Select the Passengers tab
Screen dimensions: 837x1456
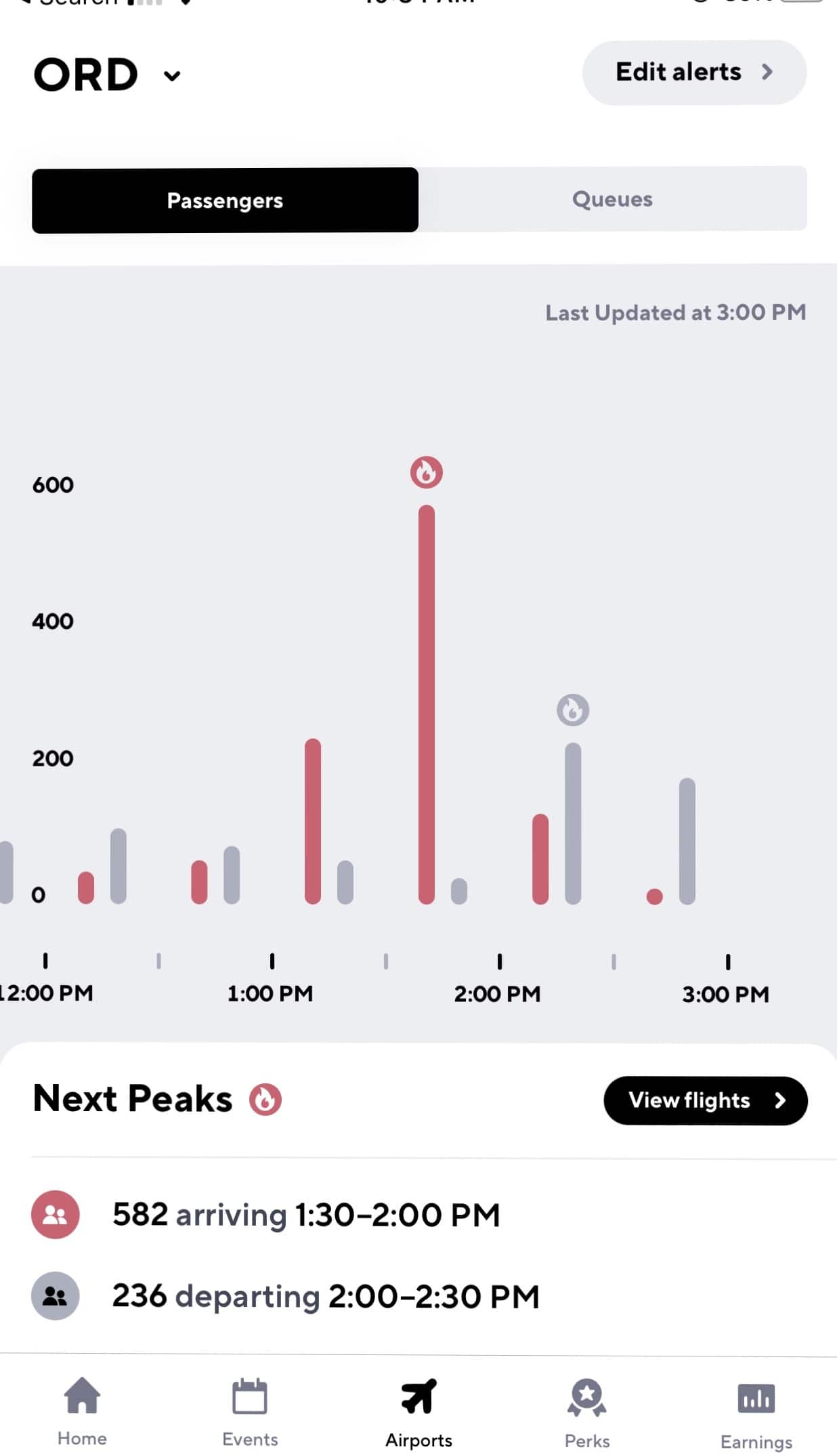225,200
